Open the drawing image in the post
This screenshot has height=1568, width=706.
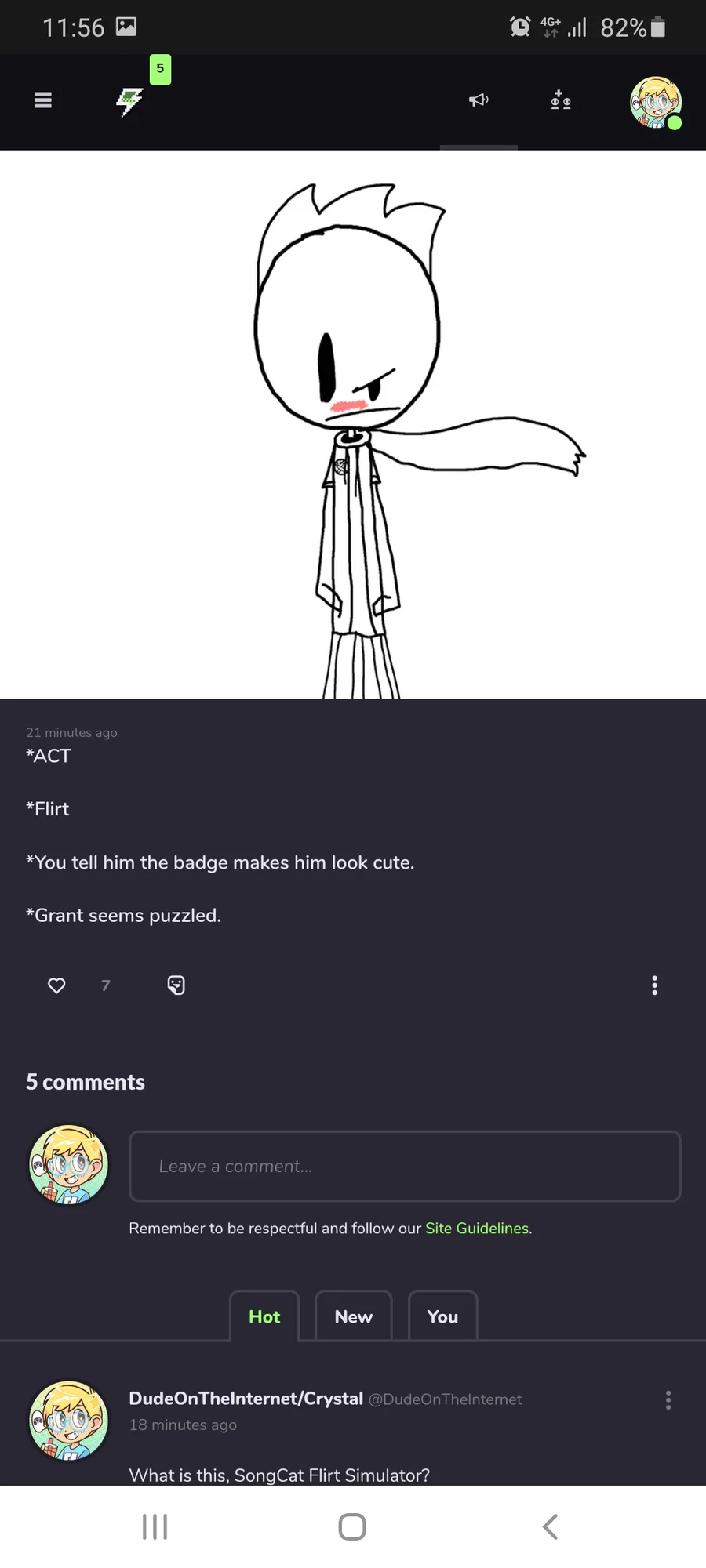point(353,424)
